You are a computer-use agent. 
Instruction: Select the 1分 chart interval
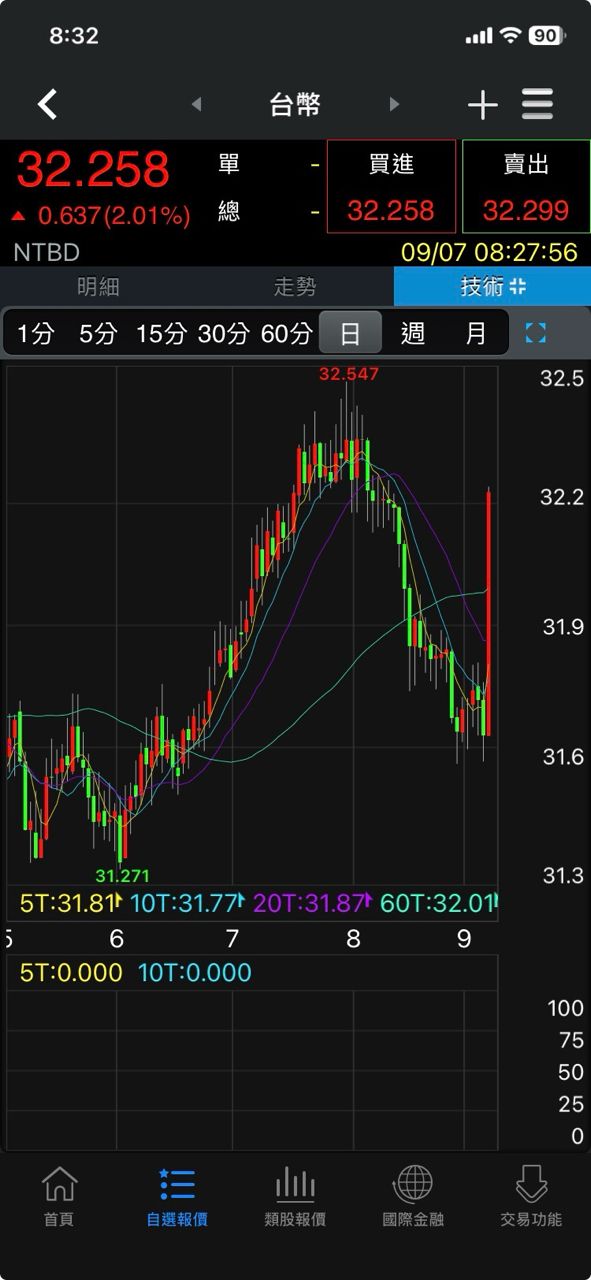[x=36, y=333]
